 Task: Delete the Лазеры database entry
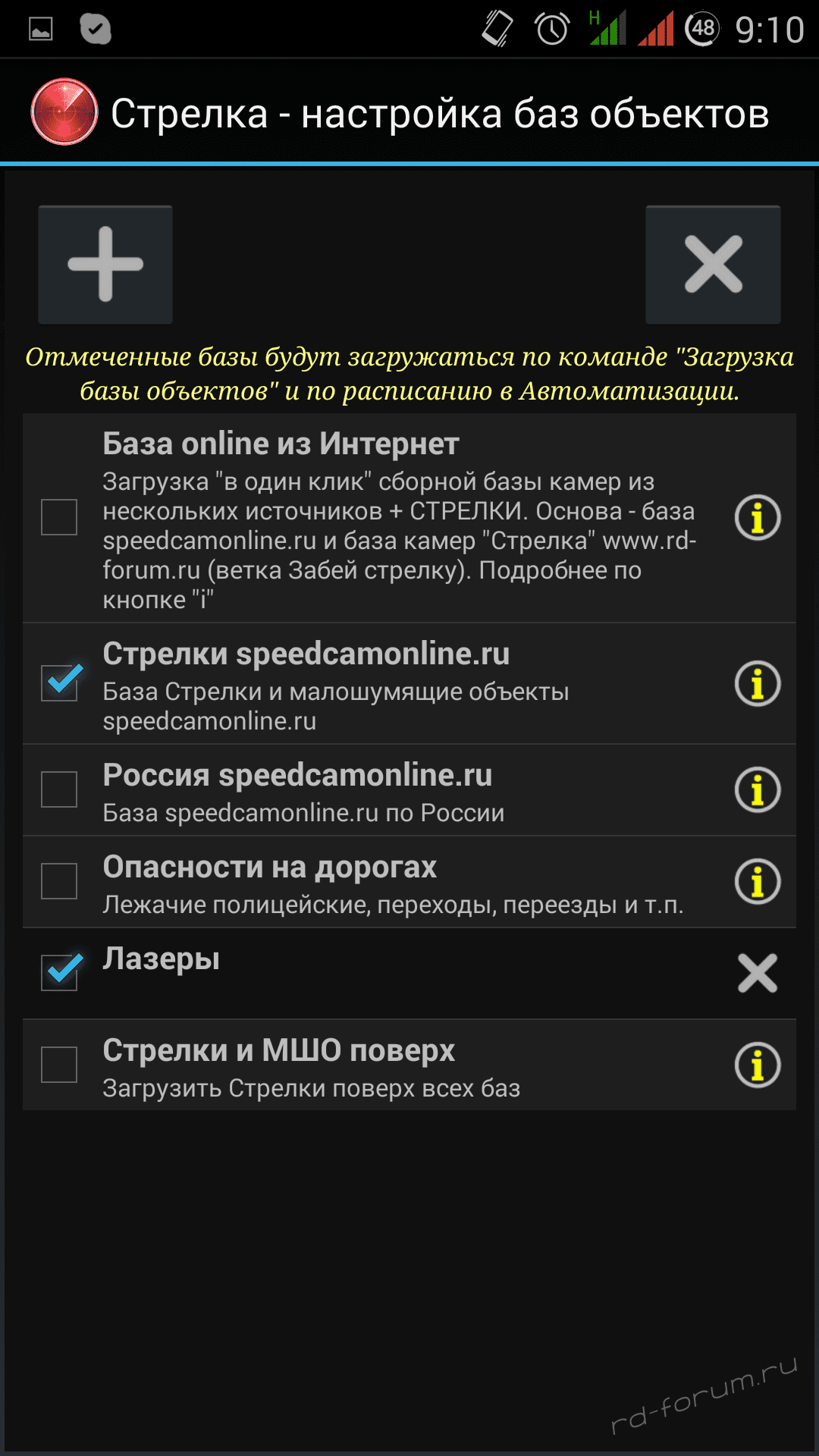758,973
